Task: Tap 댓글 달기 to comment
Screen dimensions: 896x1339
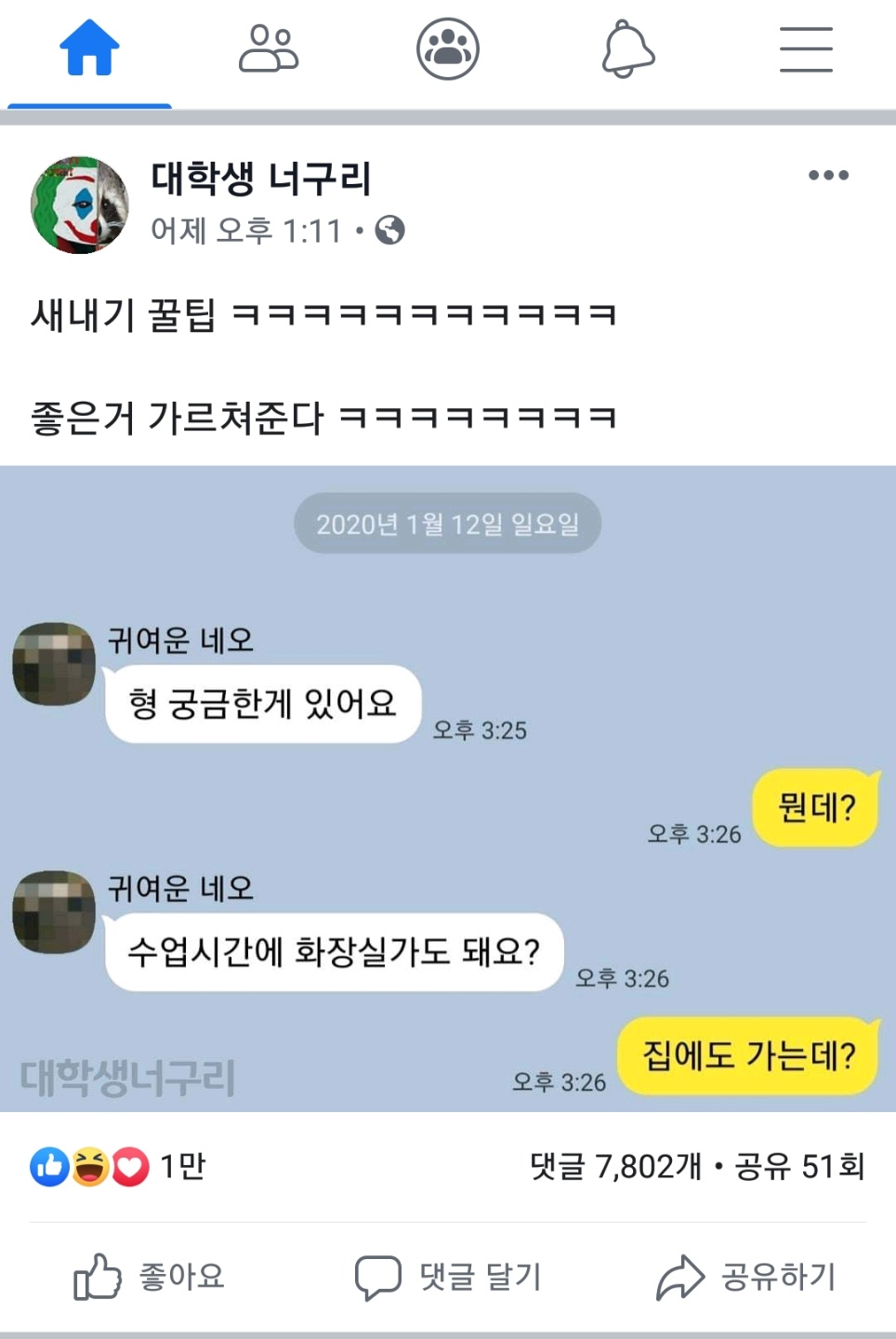Action: (x=448, y=1277)
